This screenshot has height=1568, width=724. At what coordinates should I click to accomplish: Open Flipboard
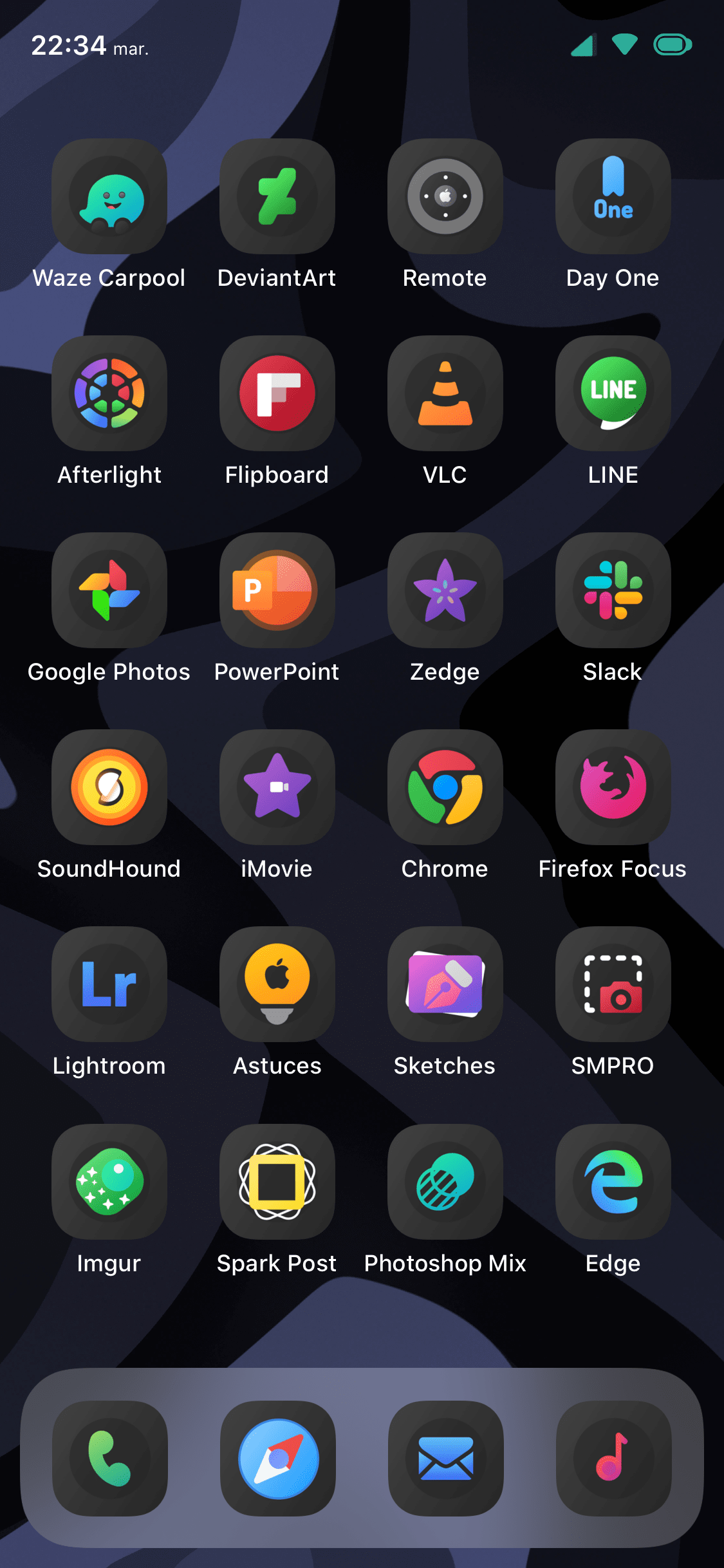277,393
